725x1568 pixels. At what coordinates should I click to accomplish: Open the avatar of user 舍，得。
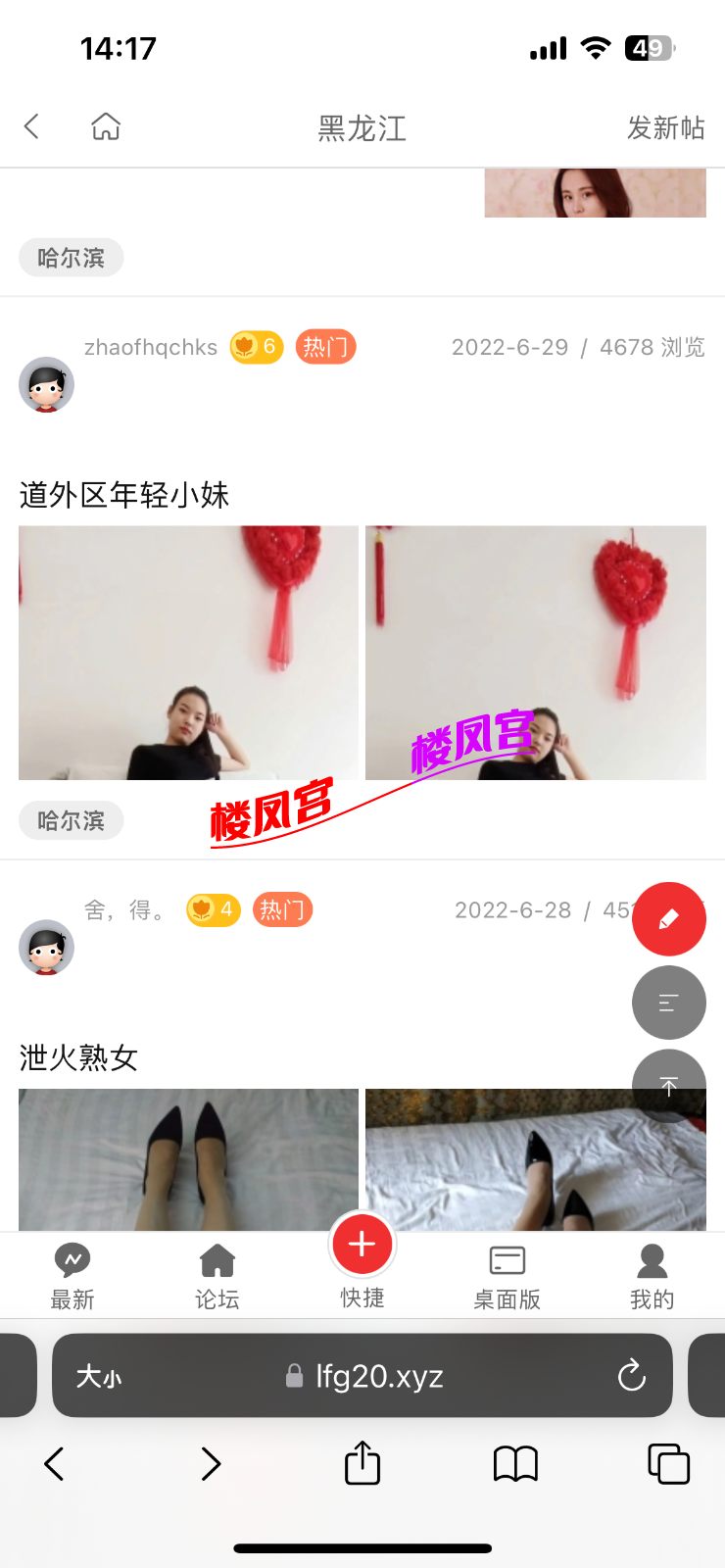46,947
